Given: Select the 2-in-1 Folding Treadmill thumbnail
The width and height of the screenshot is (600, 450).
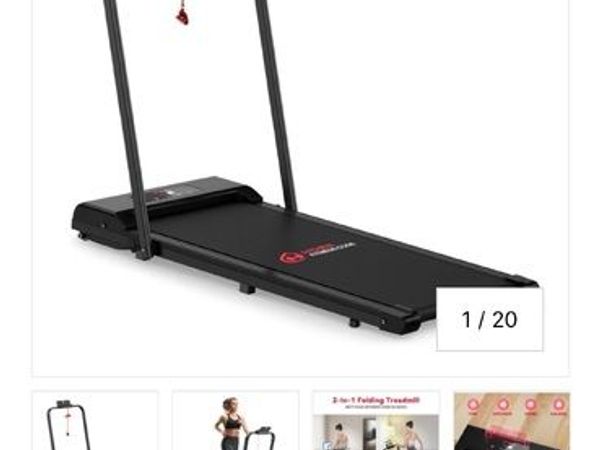Looking at the screenshot, I should [375, 420].
